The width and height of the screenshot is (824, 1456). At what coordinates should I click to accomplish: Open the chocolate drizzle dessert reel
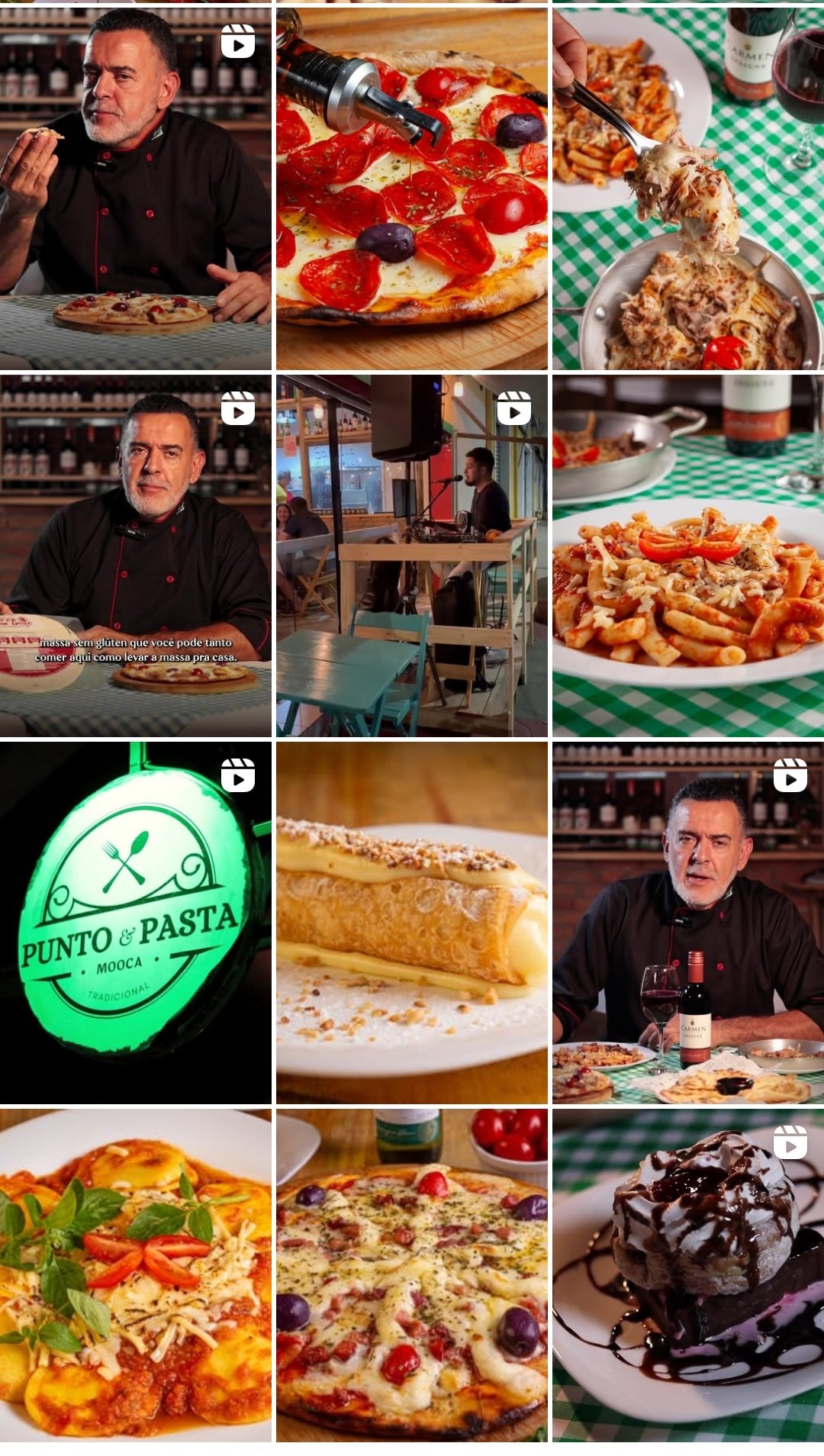point(687,1275)
